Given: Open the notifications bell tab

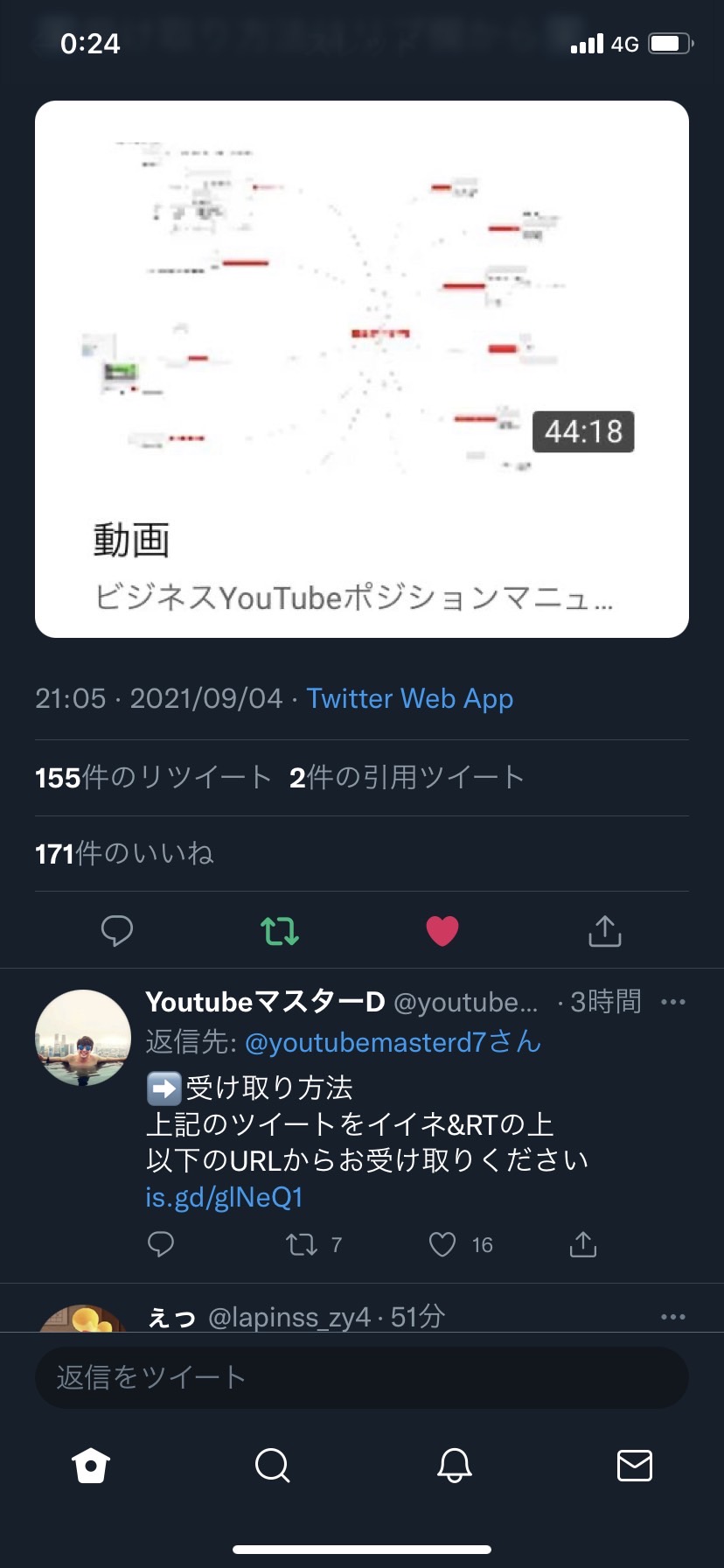Looking at the screenshot, I should point(455,1465).
